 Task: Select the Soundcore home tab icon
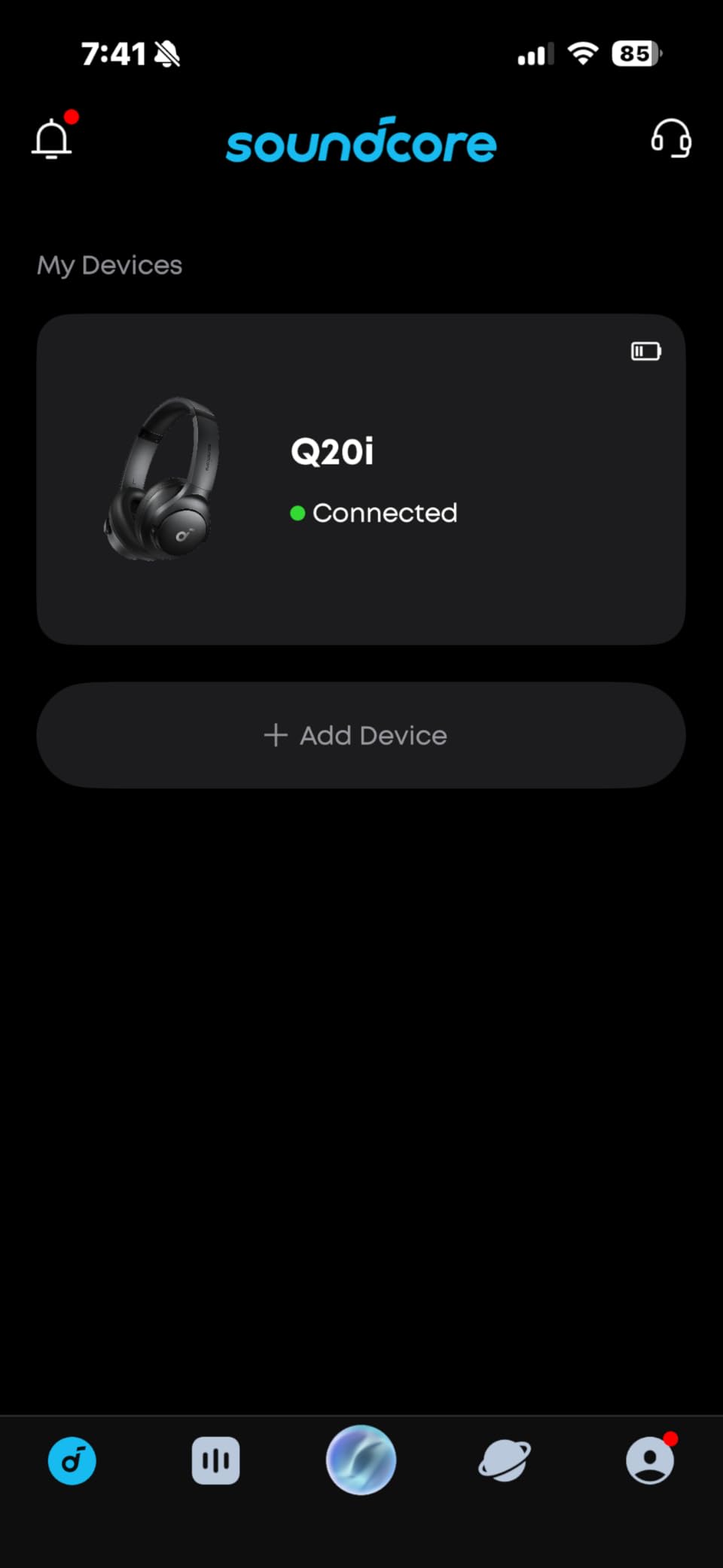click(72, 1460)
